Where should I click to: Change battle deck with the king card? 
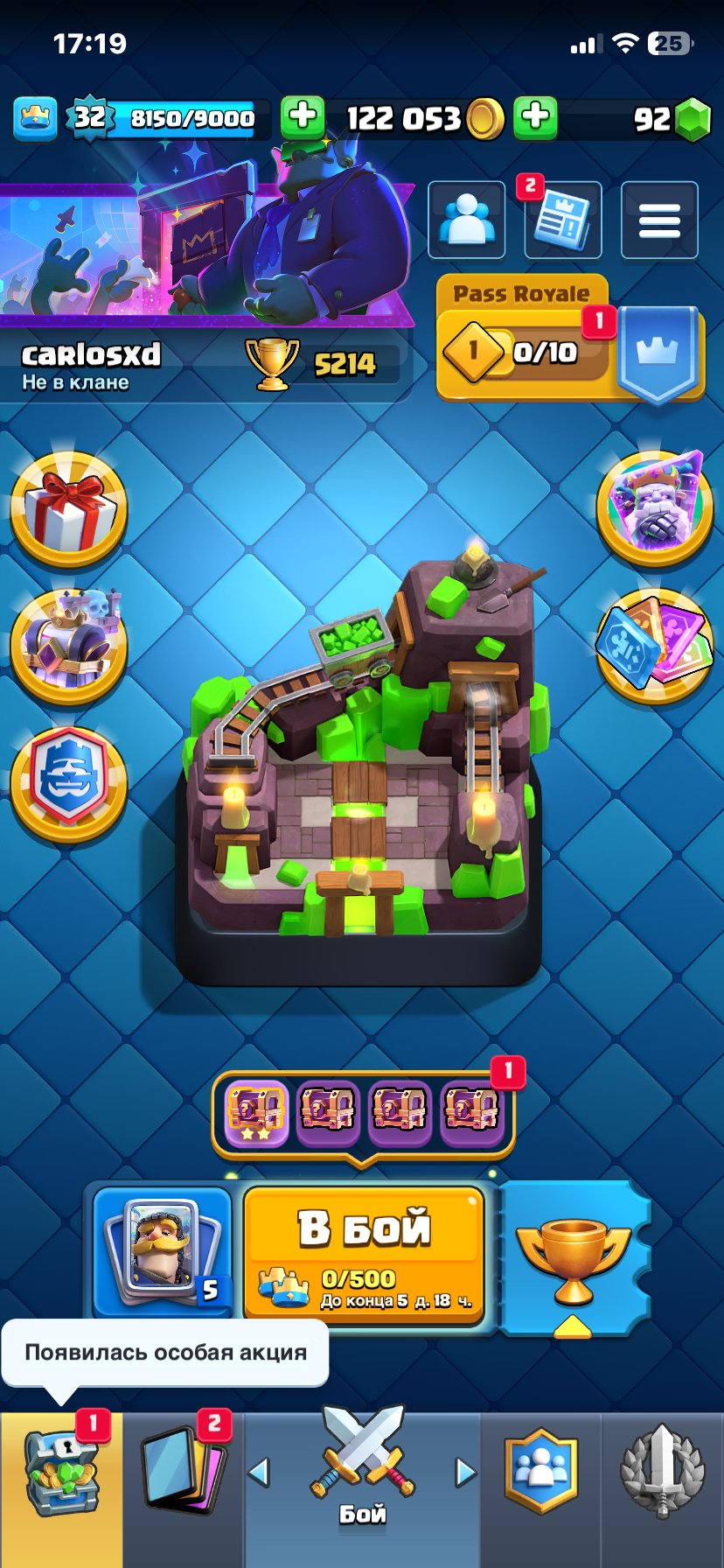click(161, 1249)
